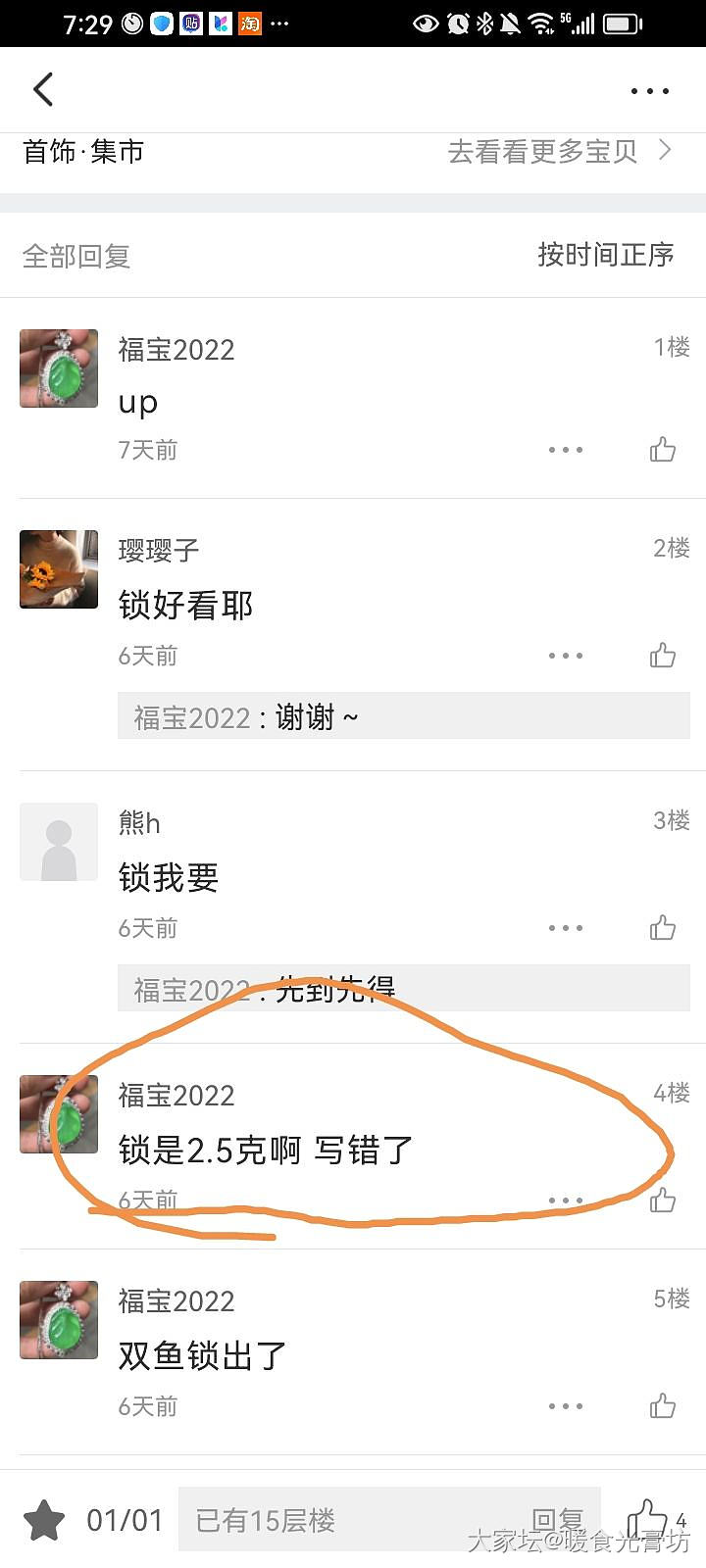This screenshot has width=706, height=1568.
Task: Open 熊h's avatar profile
Action: (x=59, y=842)
